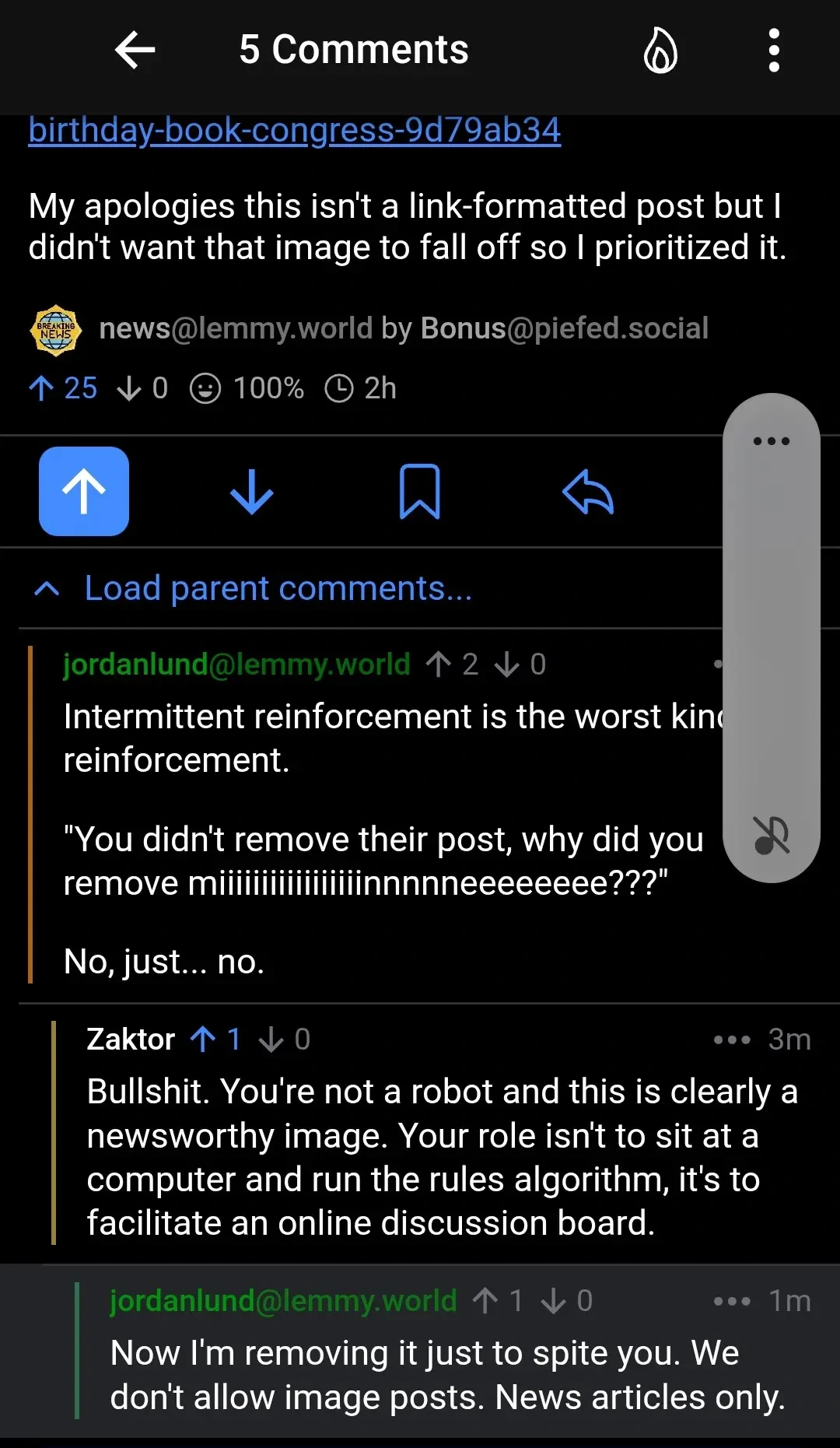The width and height of the screenshot is (840, 1448).
Task: Load parent comments
Action: (278, 588)
